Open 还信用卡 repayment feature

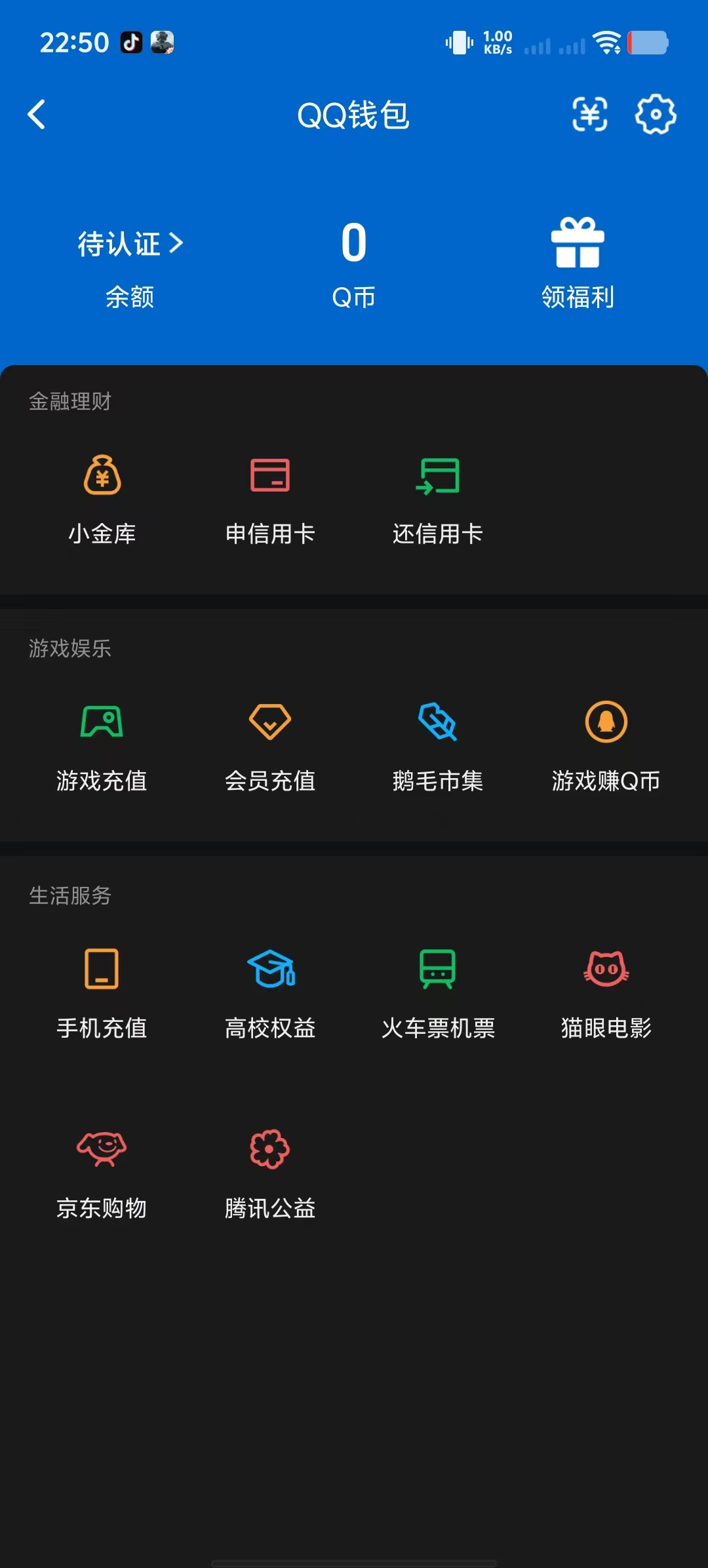click(x=438, y=477)
